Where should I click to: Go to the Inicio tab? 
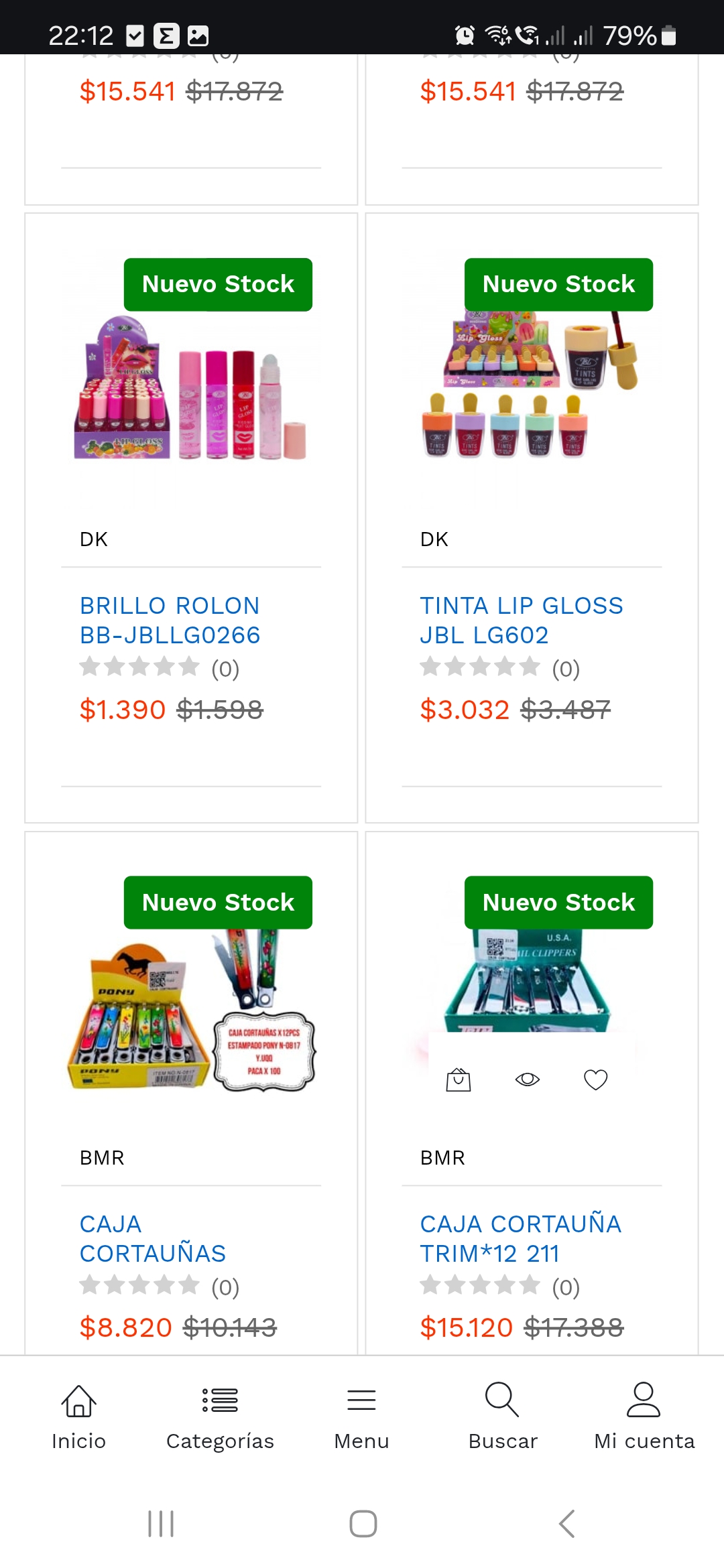79,1416
